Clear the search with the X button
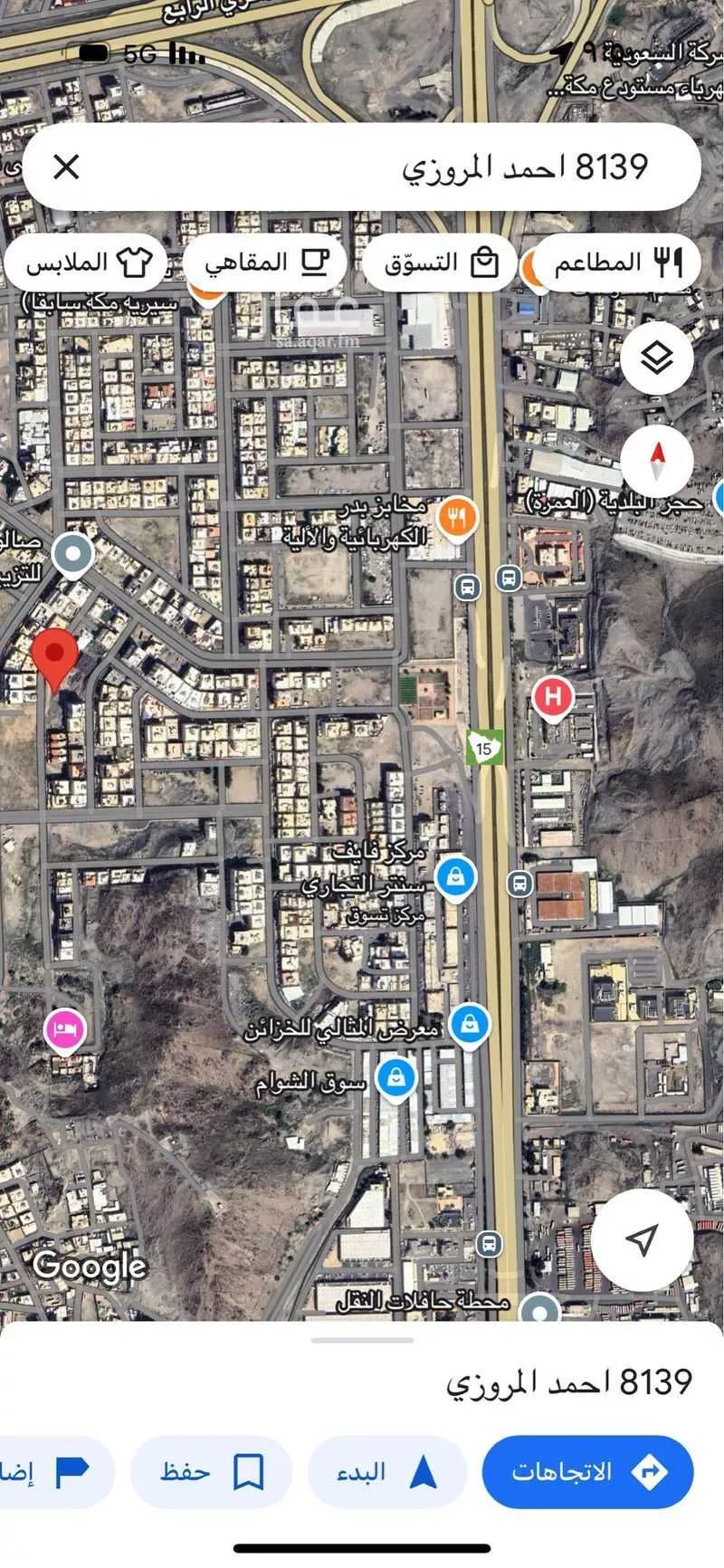The width and height of the screenshot is (724, 1568). [x=66, y=167]
